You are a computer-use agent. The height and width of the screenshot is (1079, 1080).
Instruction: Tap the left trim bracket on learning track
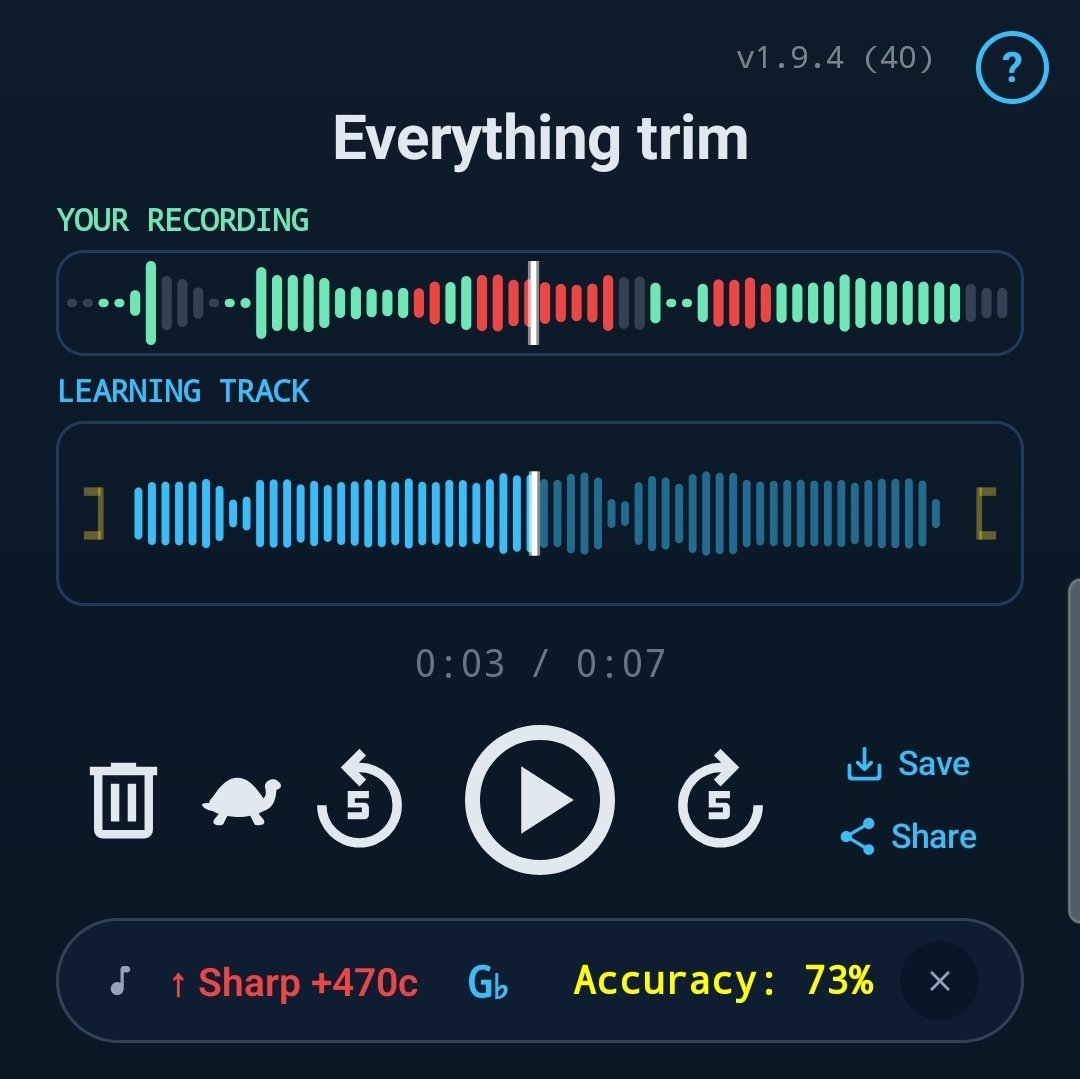click(94, 513)
